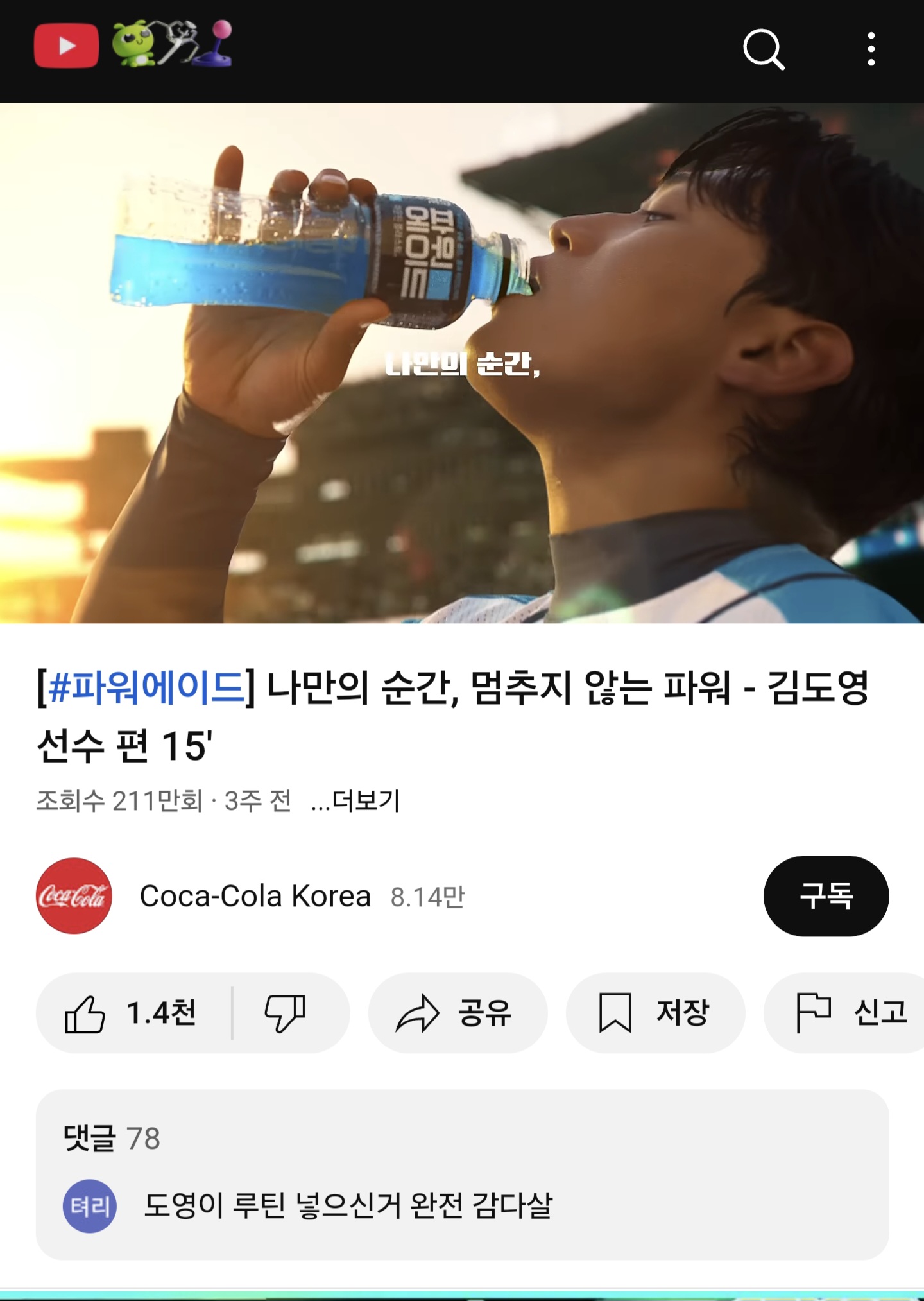Expand the description with ...더보기
924x1301 pixels.
point(355,801)
